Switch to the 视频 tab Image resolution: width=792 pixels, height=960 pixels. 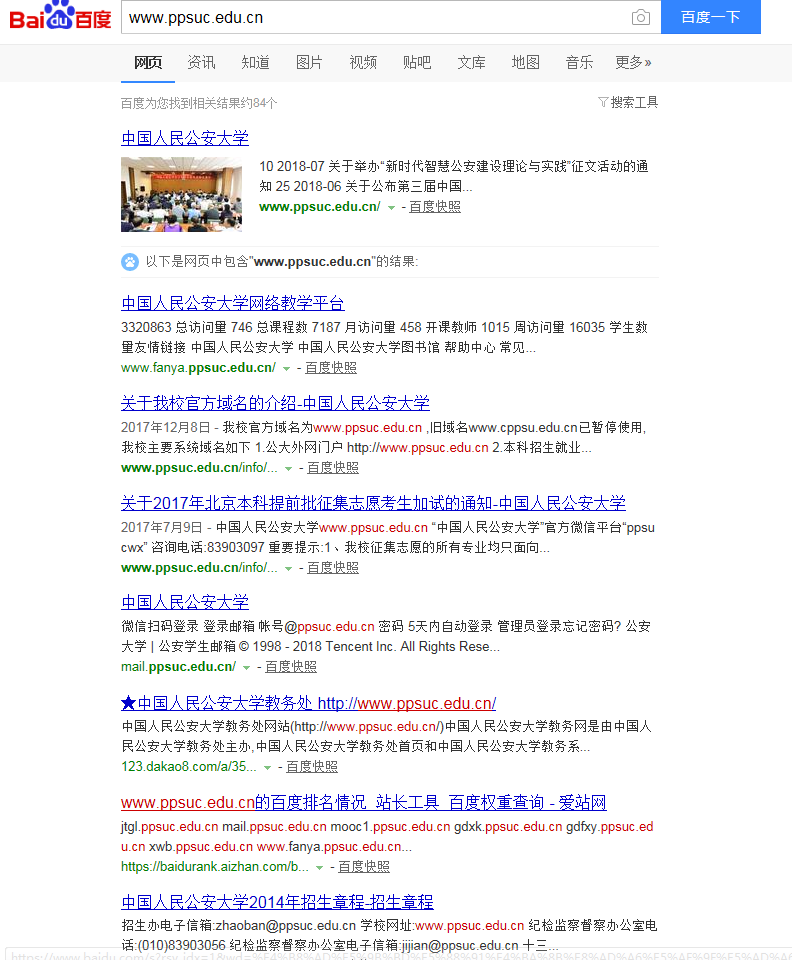[363, 62]
